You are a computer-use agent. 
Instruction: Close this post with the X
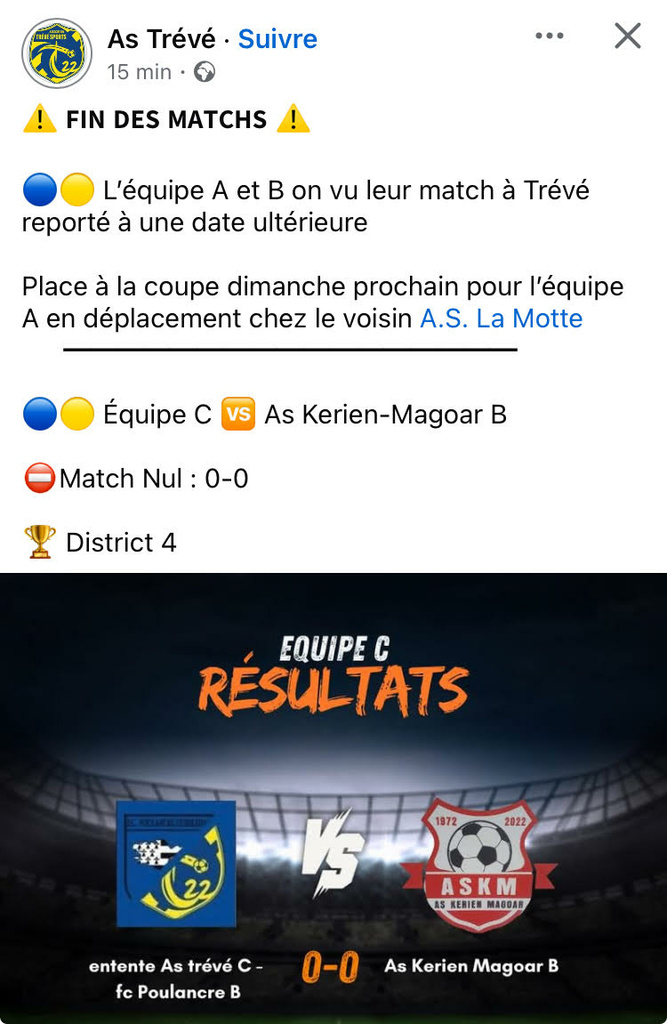pos(627,36)
